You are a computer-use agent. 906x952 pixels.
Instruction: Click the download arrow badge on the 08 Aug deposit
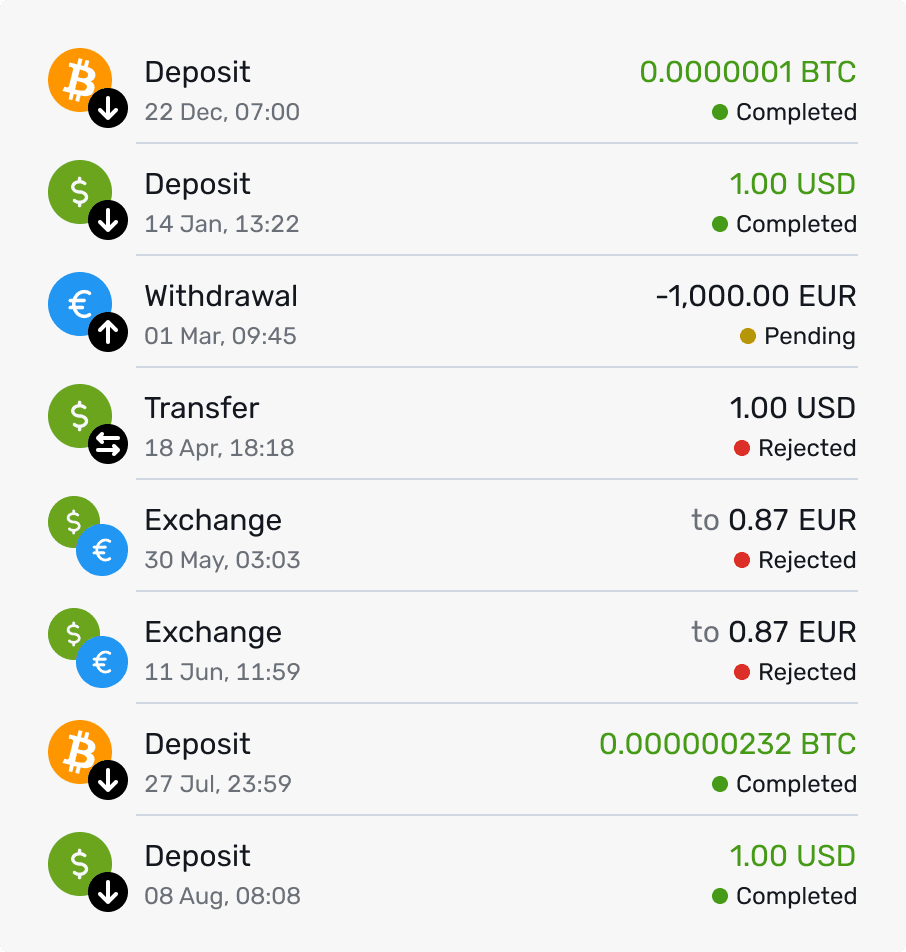point(107,893)
